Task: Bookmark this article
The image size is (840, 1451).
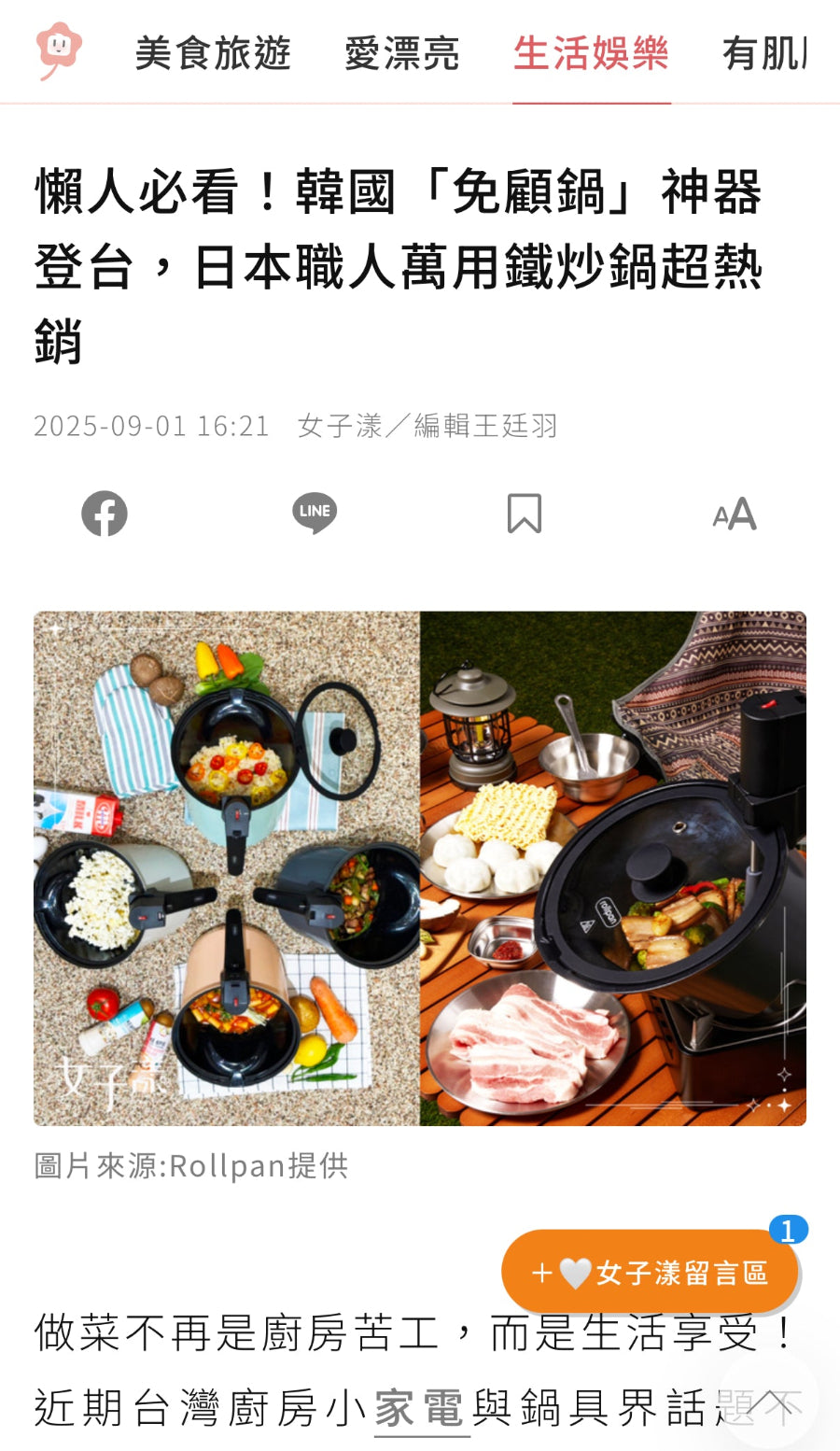Action: (524, 514)
